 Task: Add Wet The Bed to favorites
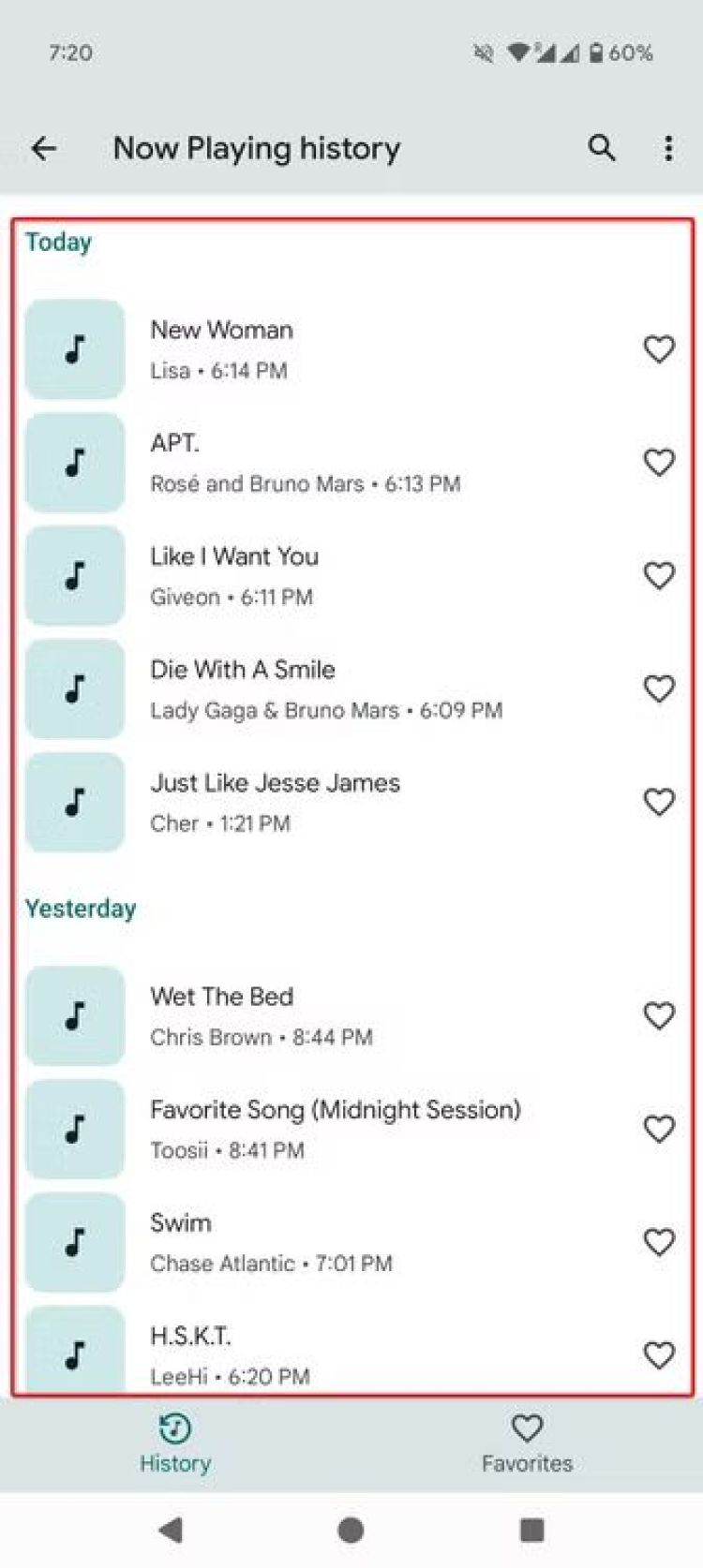click(x=659, y=1016)
